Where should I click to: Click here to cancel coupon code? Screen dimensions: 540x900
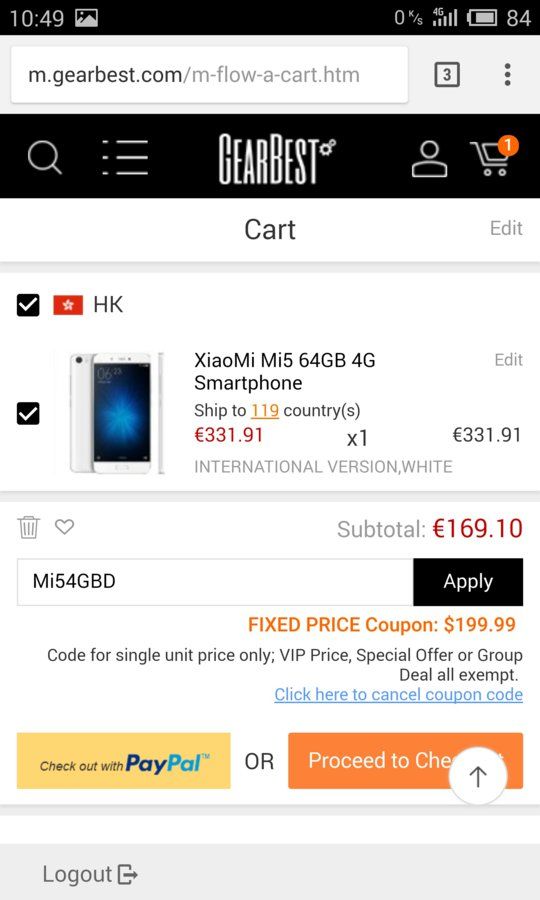[398, 695]
